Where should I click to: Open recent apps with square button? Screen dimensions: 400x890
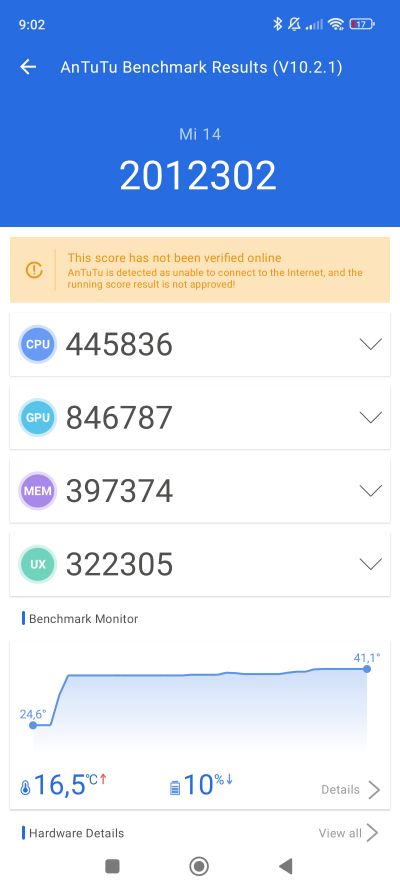112,866
